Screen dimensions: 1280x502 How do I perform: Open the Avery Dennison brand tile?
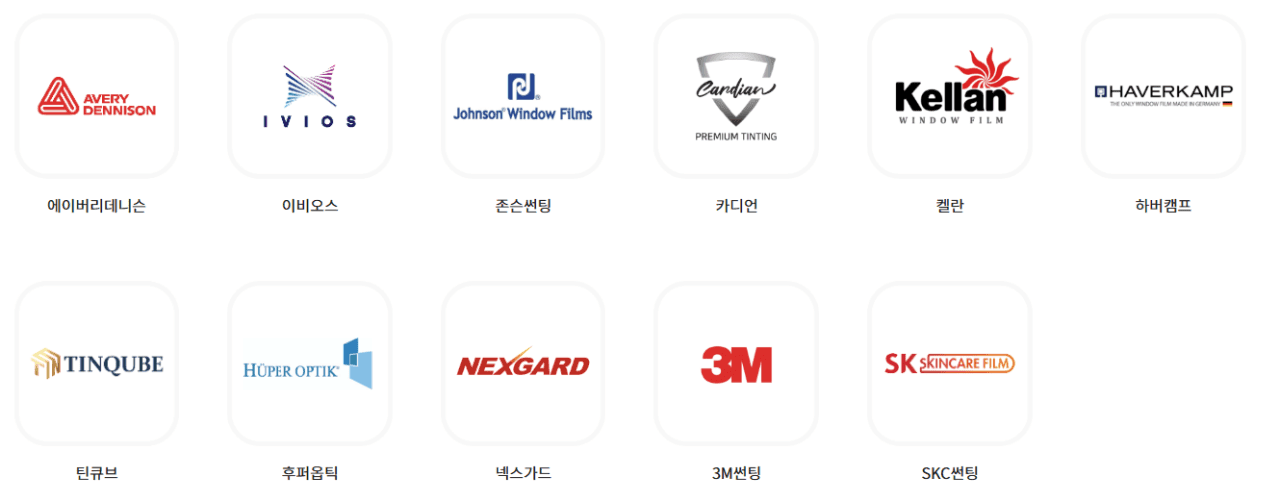point(97,97)
